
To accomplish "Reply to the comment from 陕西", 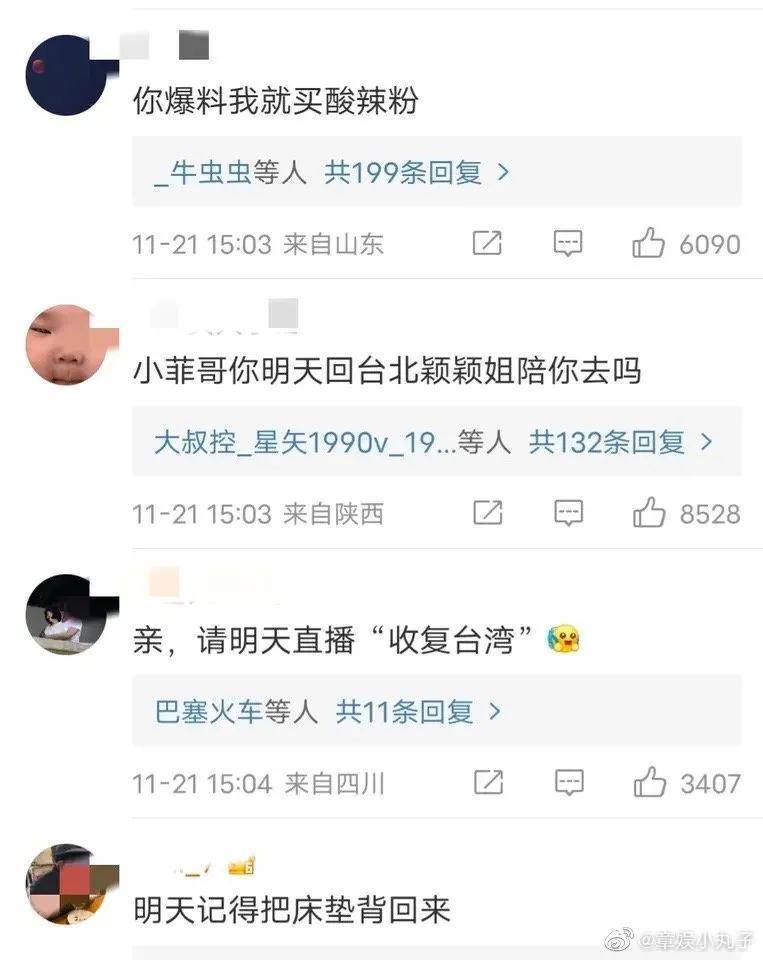I will tap(568, 513).
